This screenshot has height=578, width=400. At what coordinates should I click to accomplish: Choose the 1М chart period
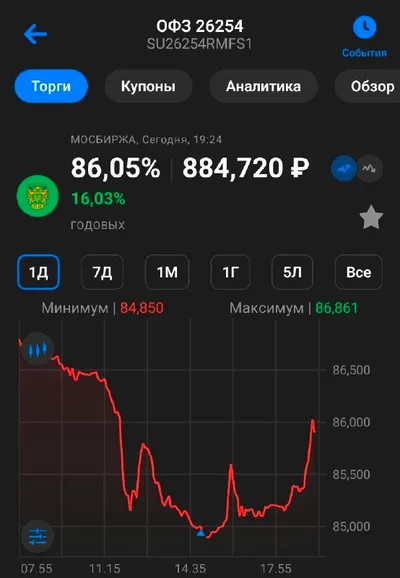tap(167, 272)
